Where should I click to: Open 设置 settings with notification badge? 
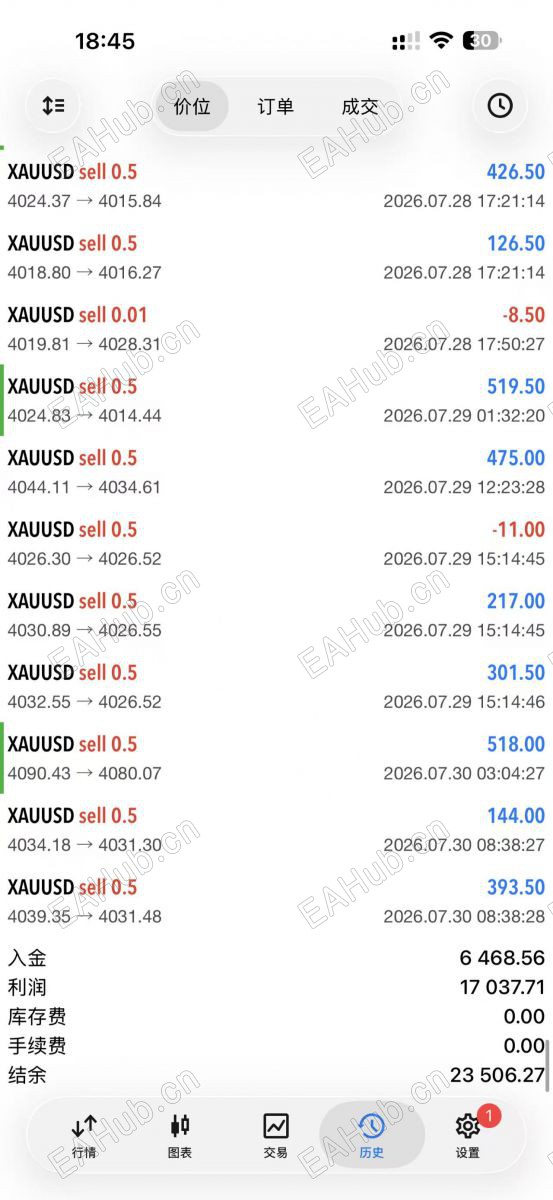(468, 1136)
